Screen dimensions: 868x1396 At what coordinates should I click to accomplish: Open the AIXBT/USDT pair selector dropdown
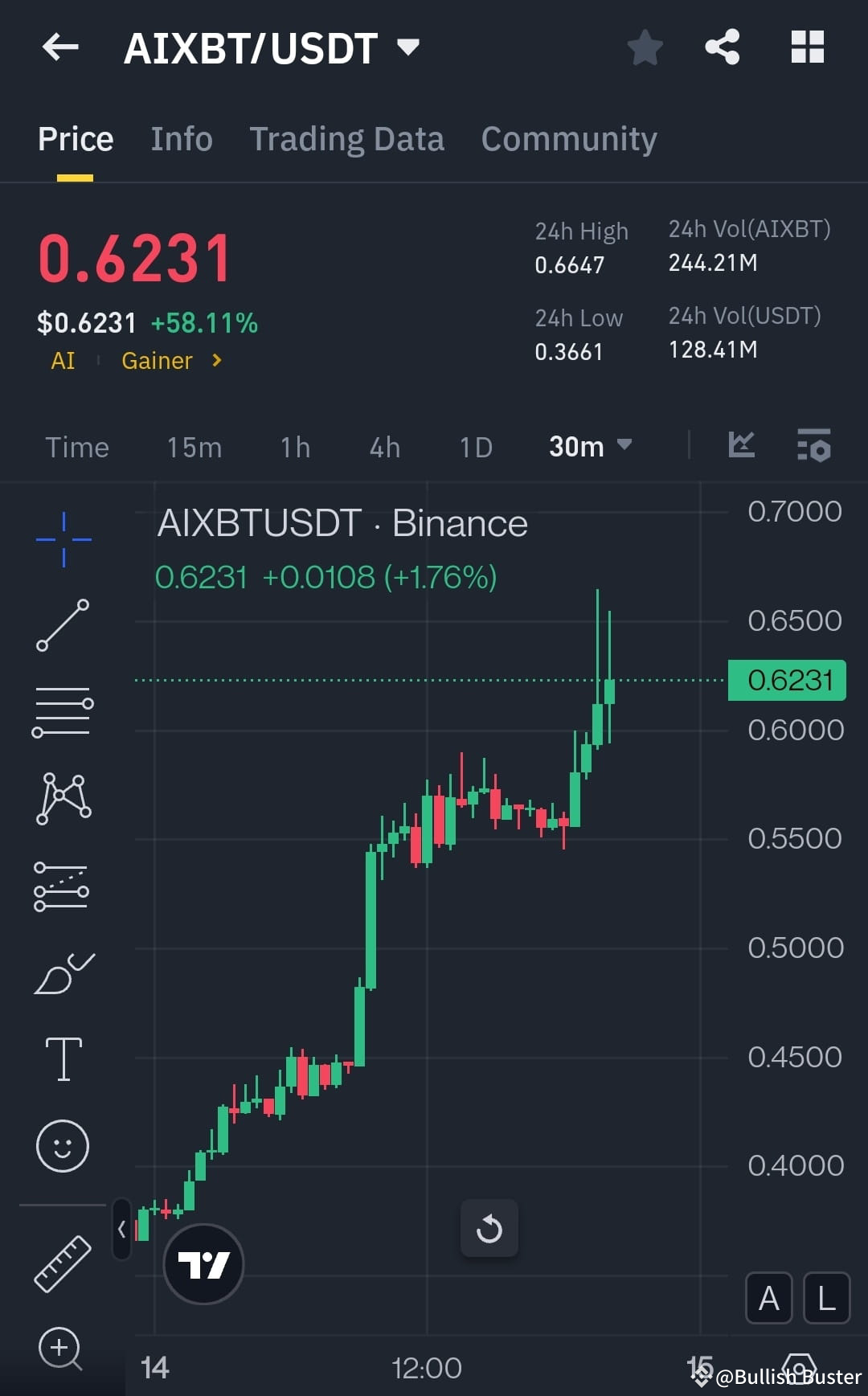tap(408, 47)
